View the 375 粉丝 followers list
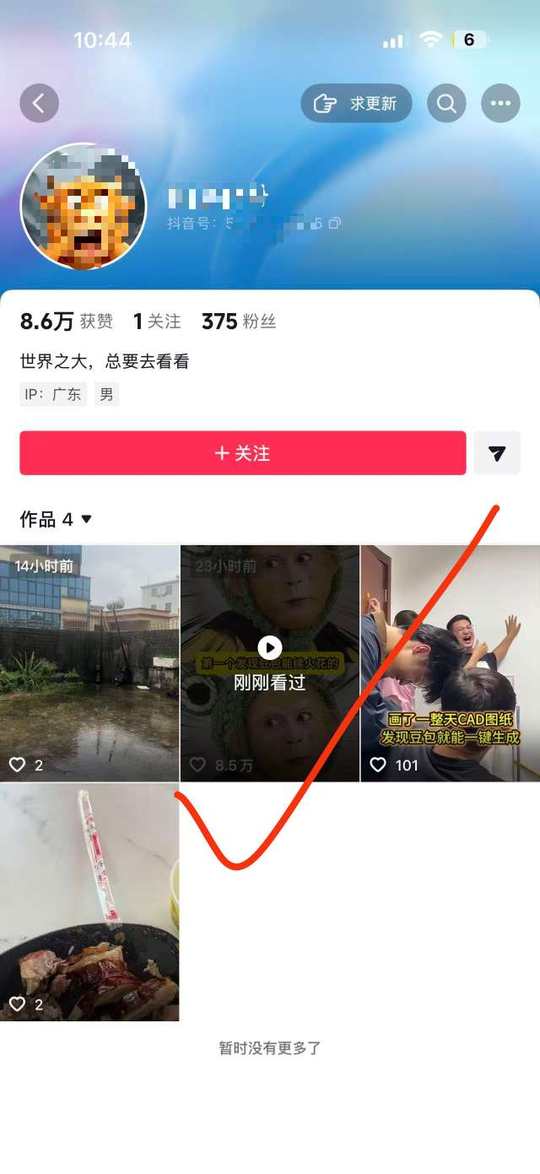Screen dimensions: 540x1174 [x=239, y=322]
